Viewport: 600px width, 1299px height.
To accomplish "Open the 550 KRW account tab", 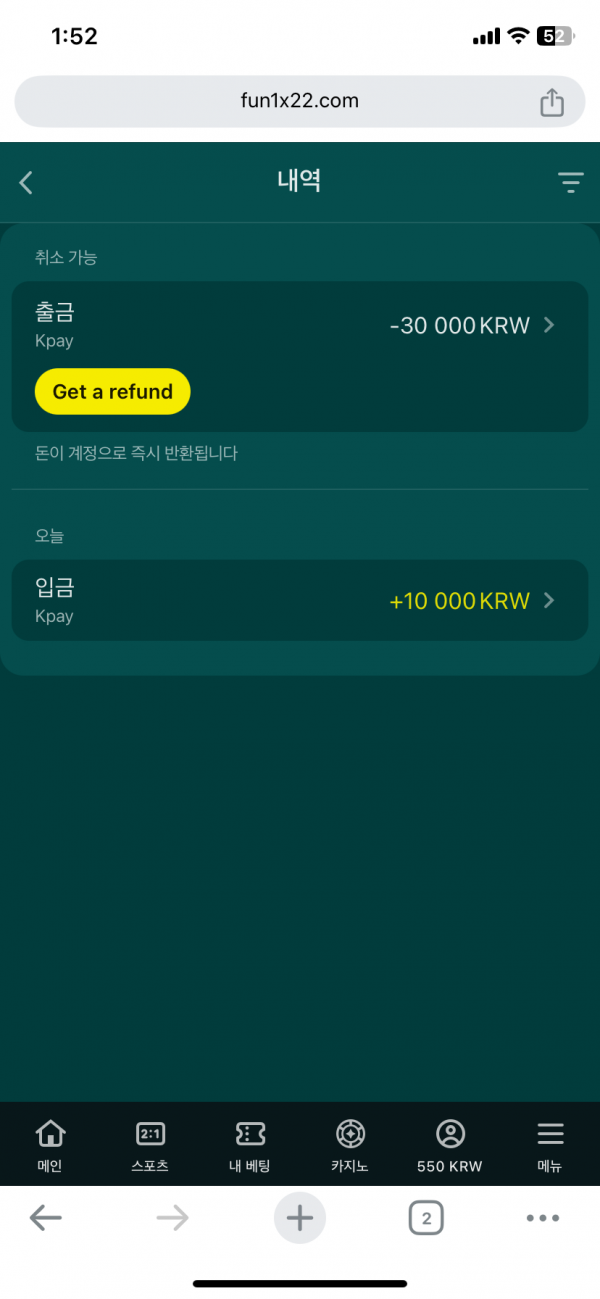I will point(450,1145).
